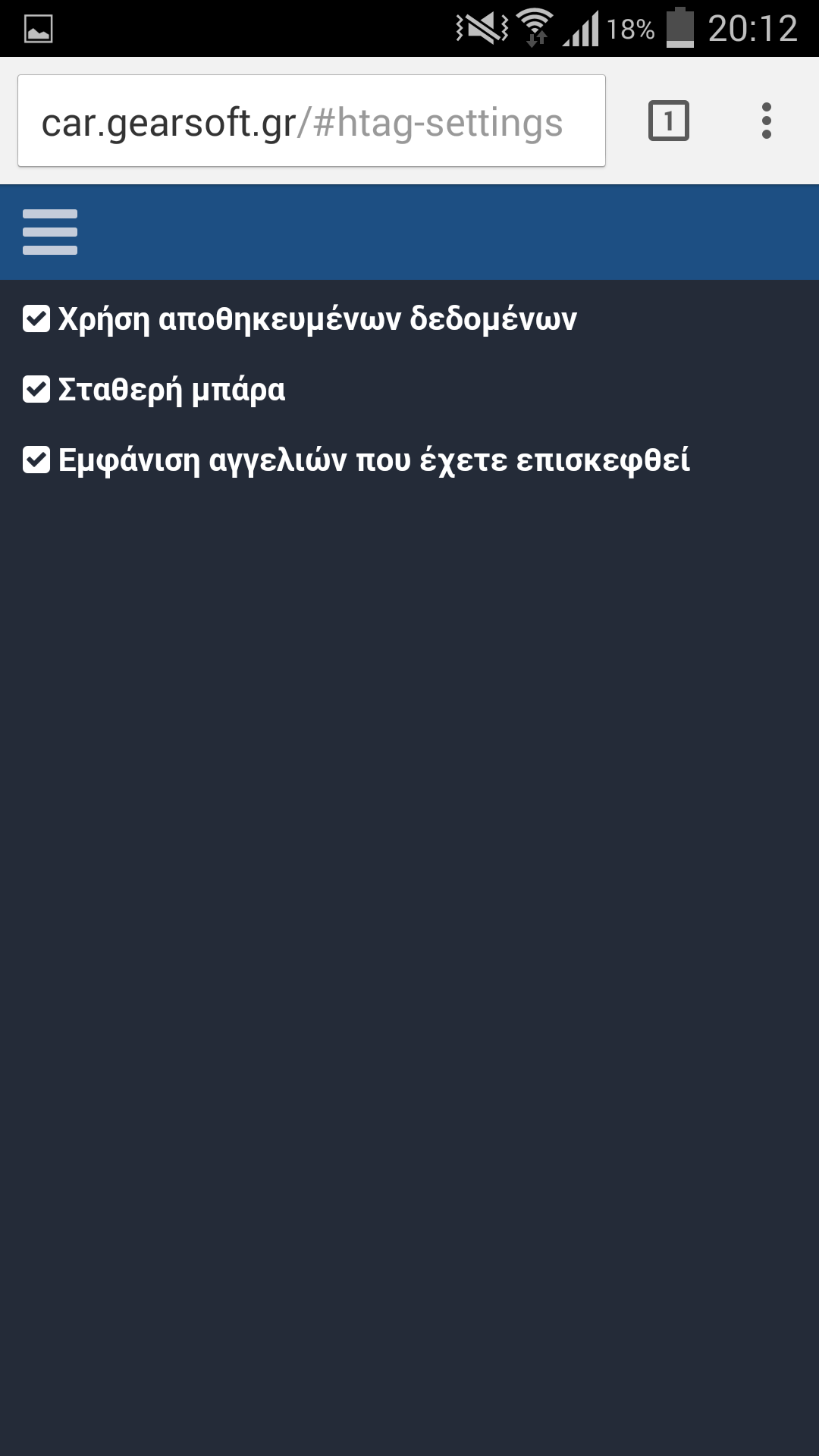819x1456 pixels.
Task: Open the browser overflow menu
Action: point(767,121)
